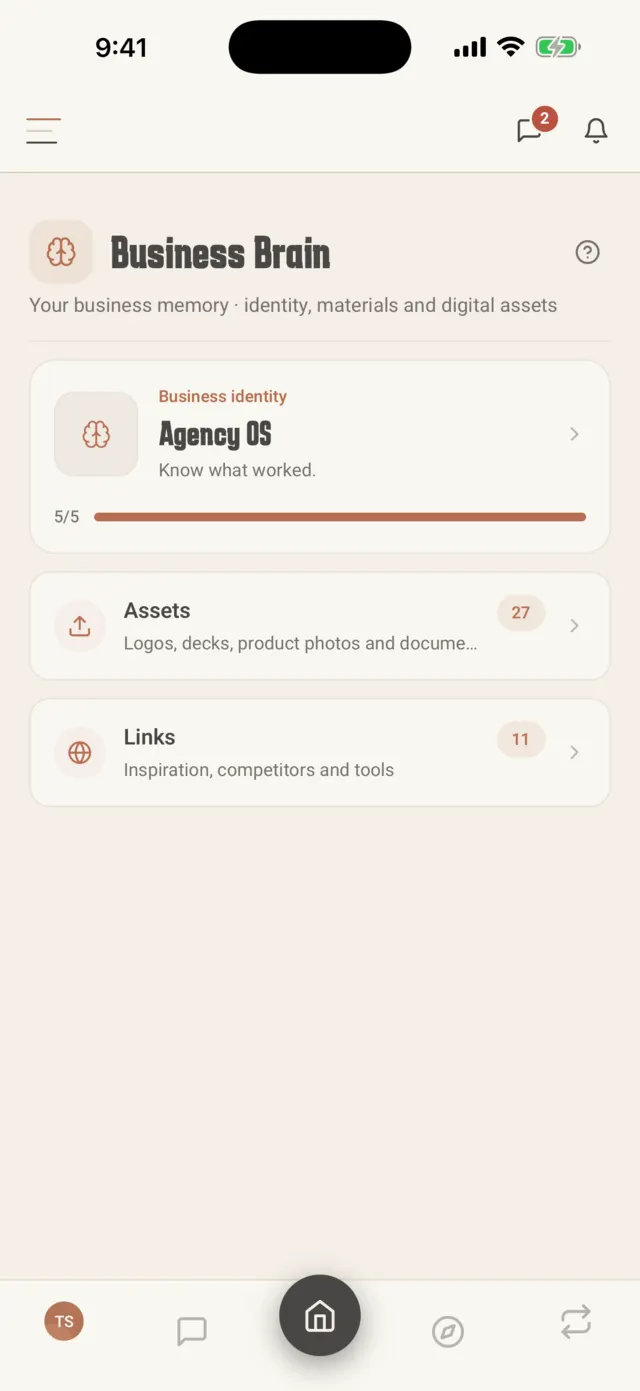Image resolution: width=640 pixels, height=1391 pixels.
Task: Tap the help question mark icon
Action: pos(588,252)
